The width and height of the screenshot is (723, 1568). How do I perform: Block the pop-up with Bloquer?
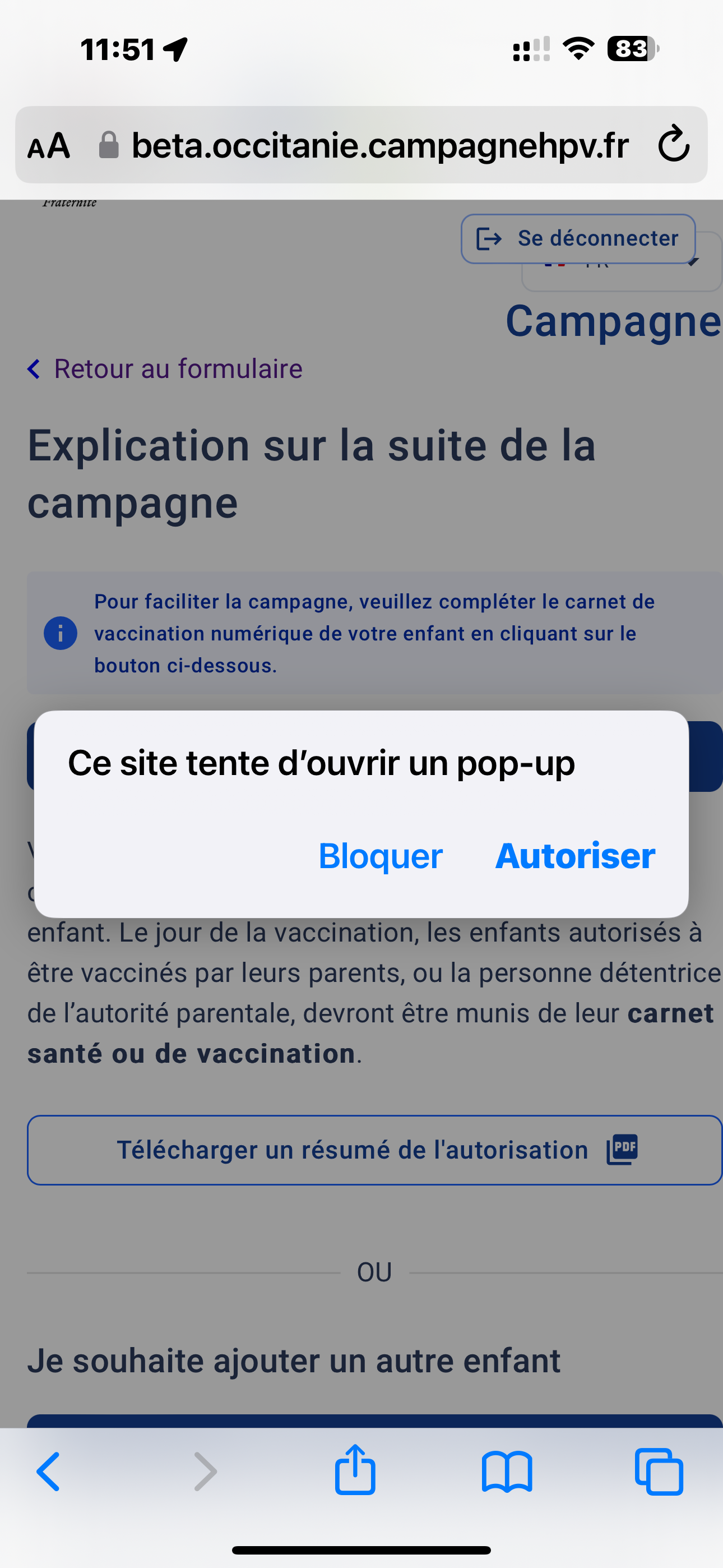[x=381, y=856]
